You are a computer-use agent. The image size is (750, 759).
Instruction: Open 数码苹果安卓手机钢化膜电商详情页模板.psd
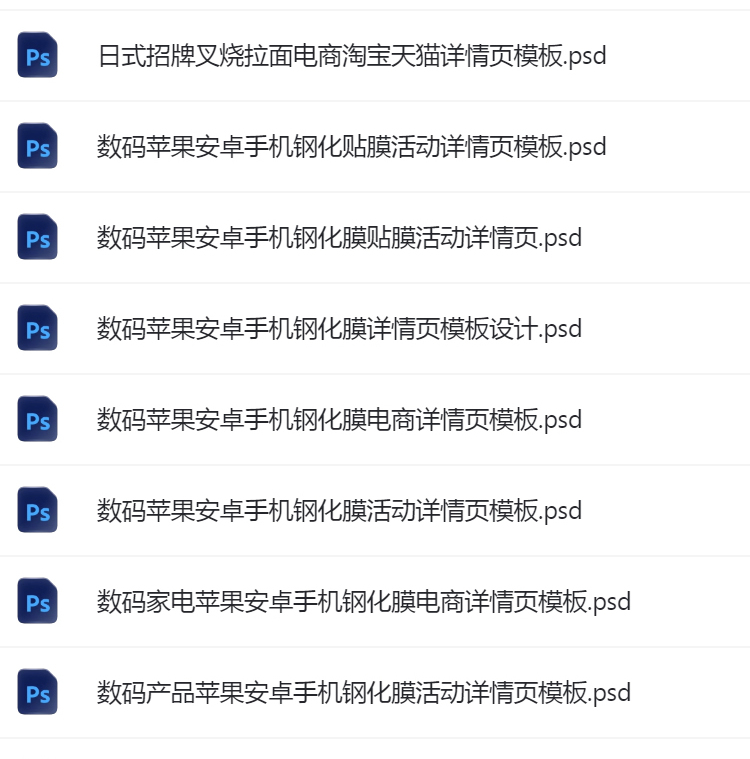point(339,420)
